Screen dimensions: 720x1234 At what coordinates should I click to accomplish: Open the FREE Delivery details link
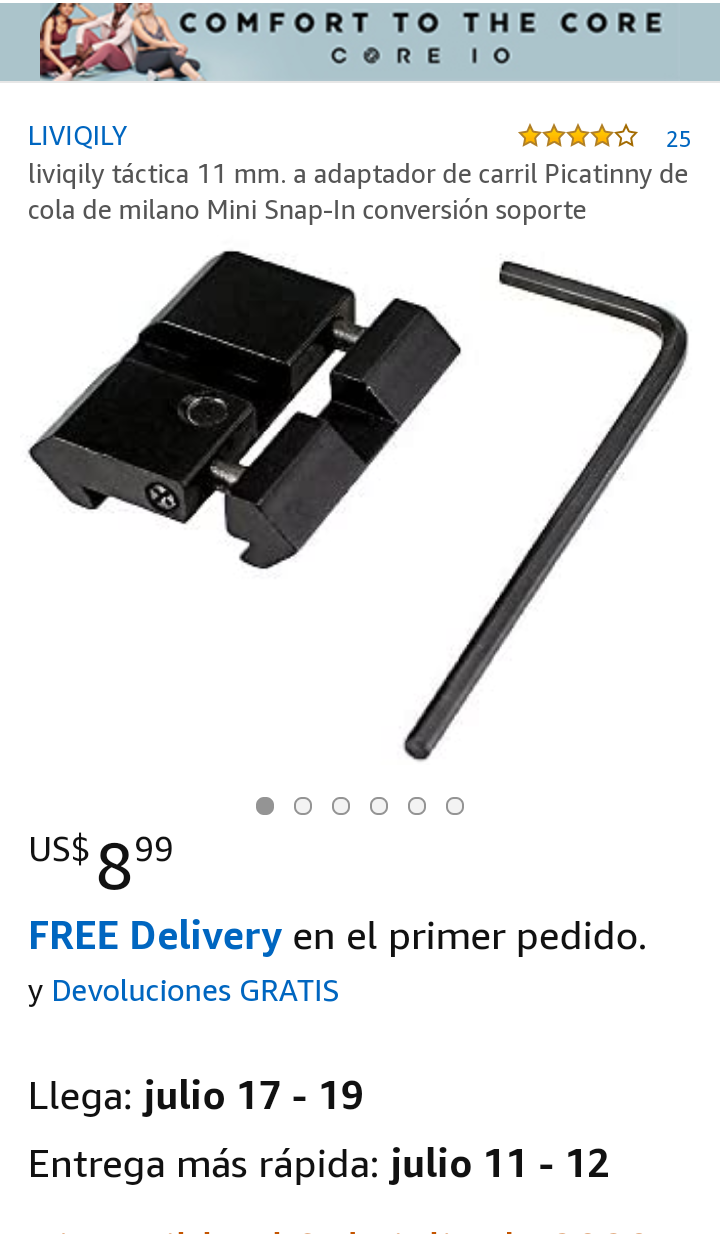155,936
